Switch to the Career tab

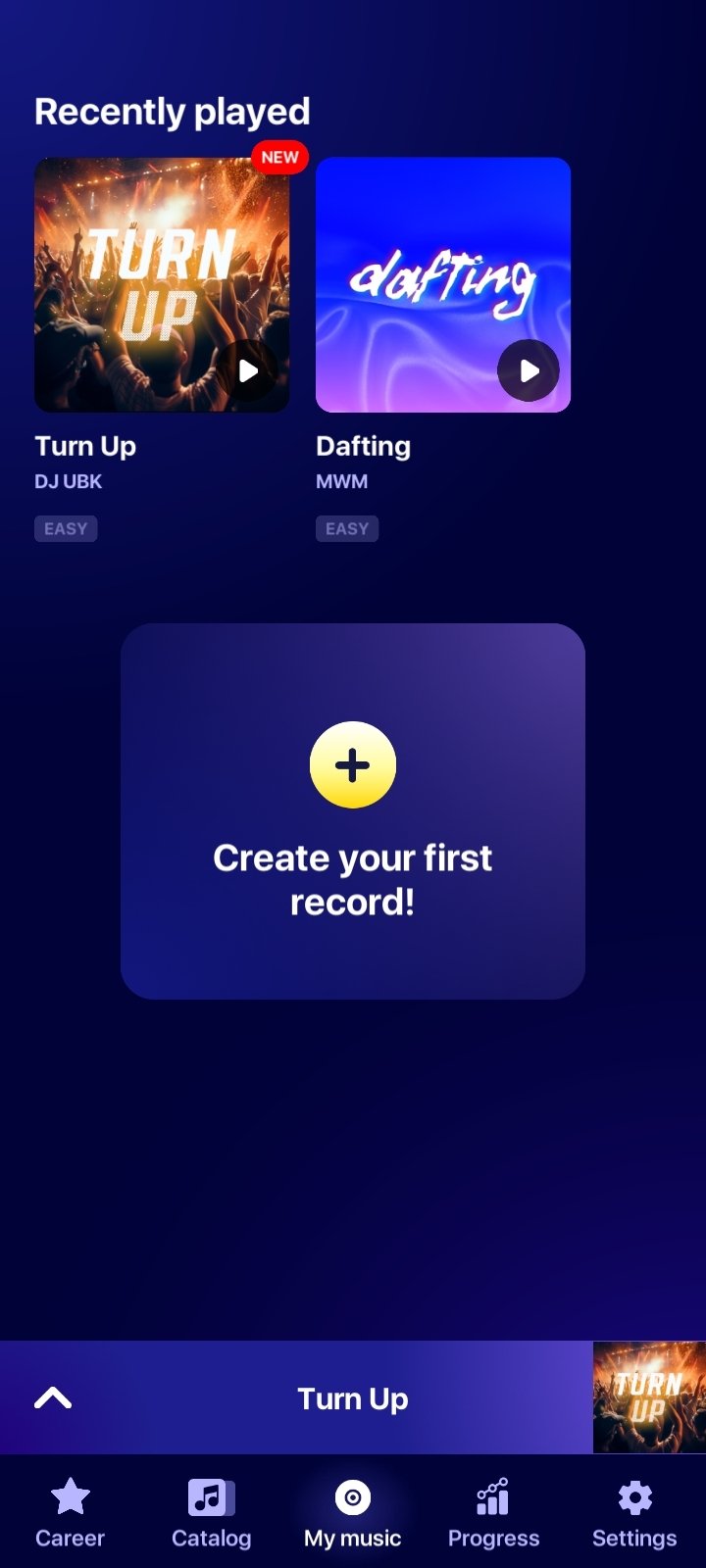pyautogui.click(x=71, y=1514)
